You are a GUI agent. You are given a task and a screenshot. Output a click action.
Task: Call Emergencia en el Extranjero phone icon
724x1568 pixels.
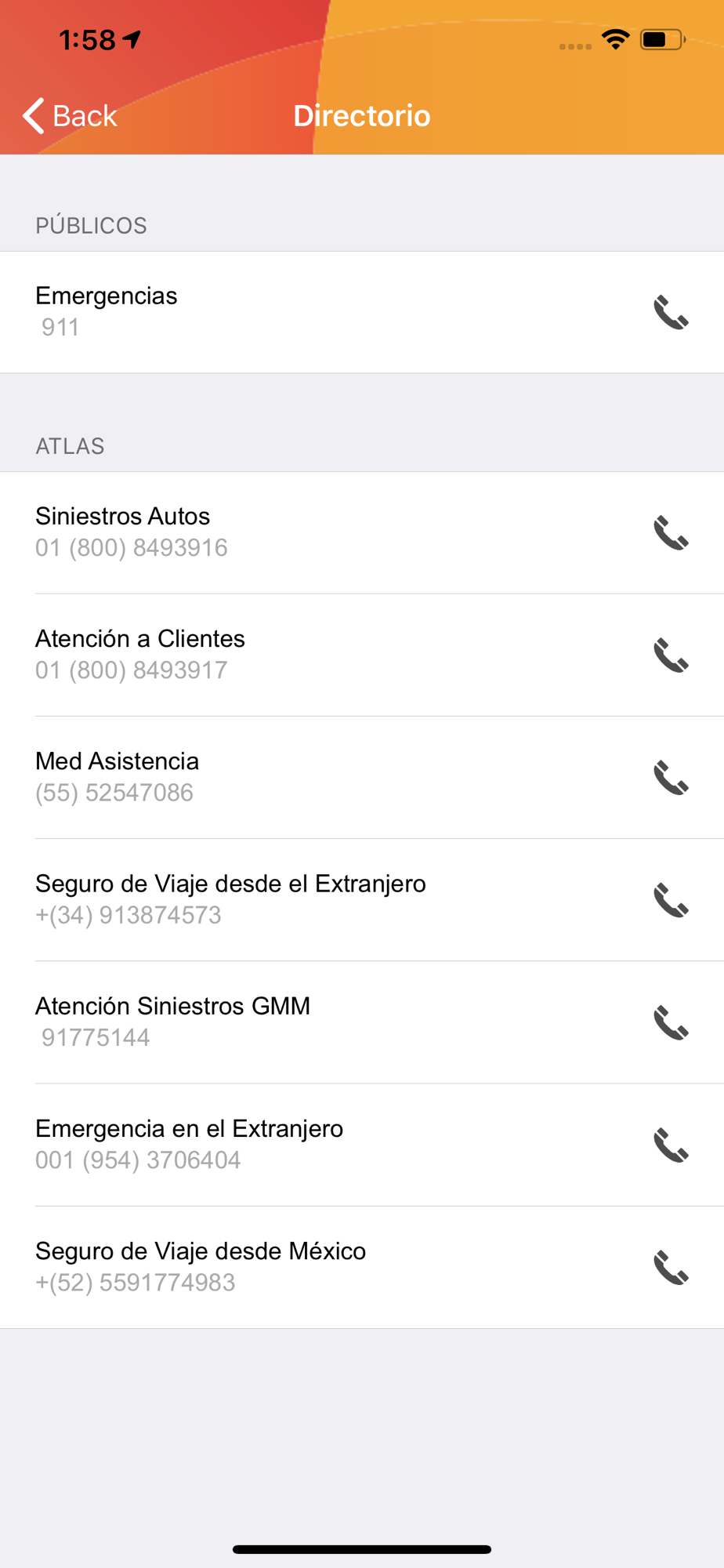coord(672,1145)
